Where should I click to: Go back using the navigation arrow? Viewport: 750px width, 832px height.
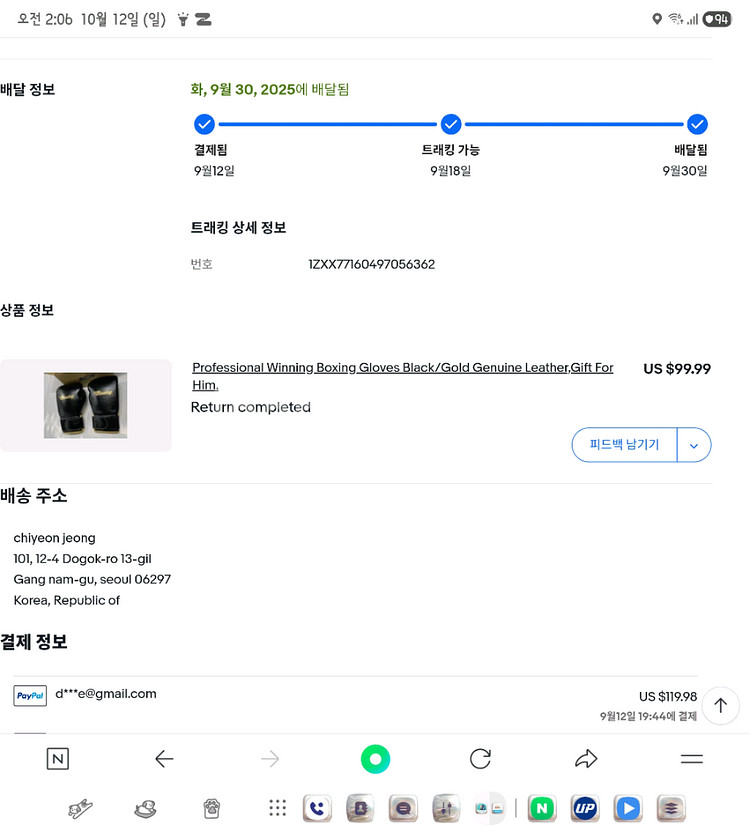coord(164,759)
